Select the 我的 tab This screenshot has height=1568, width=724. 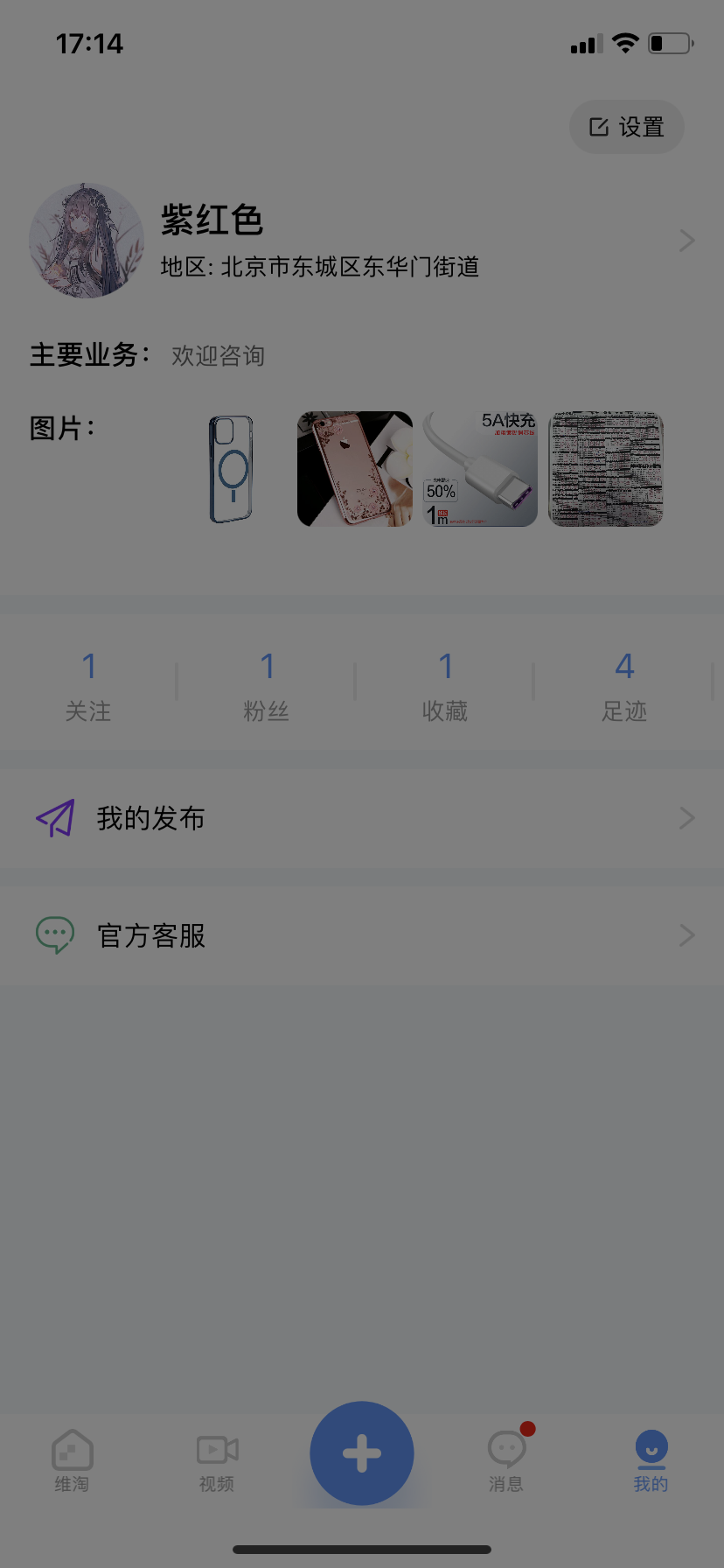coord(651,1459)
